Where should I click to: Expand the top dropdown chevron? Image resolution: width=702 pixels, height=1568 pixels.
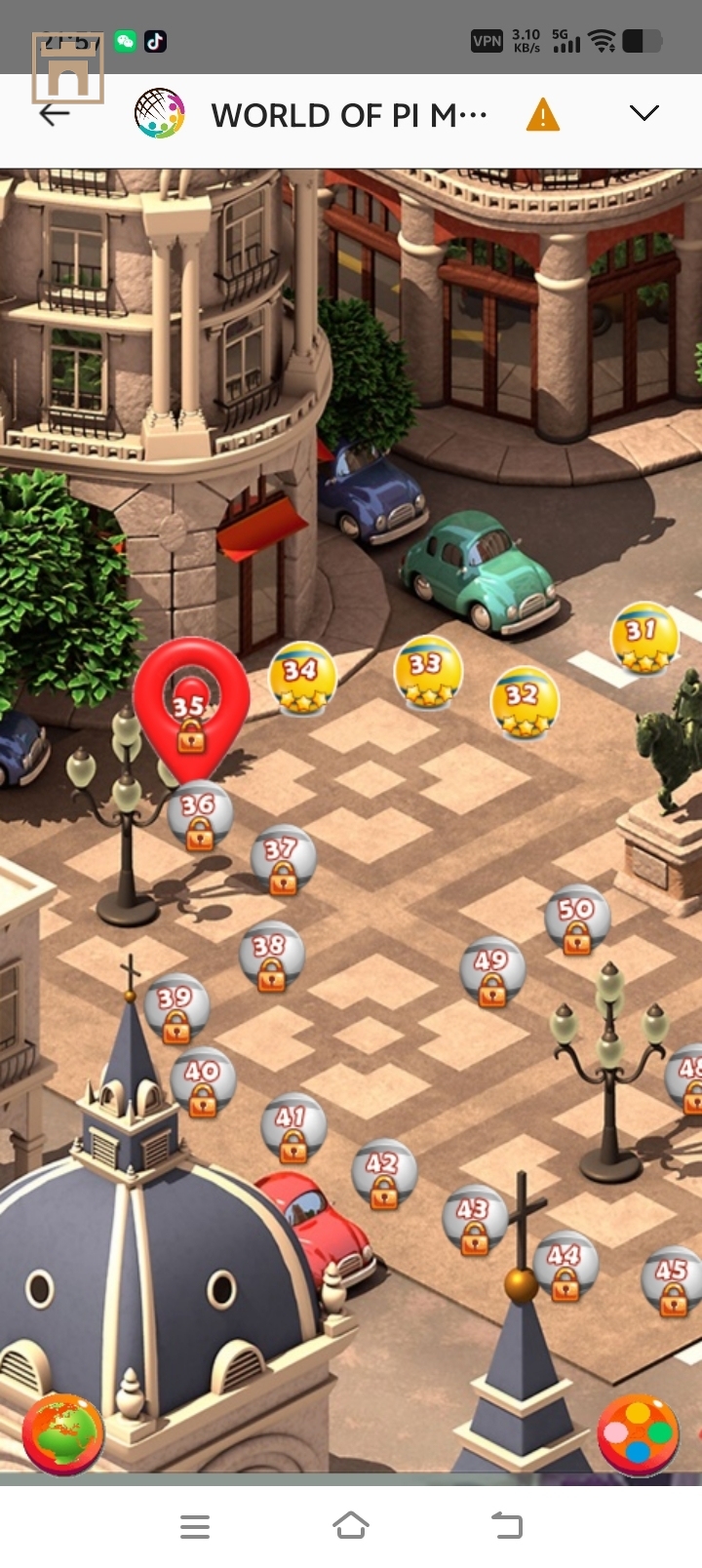click(x=643, y=113)
